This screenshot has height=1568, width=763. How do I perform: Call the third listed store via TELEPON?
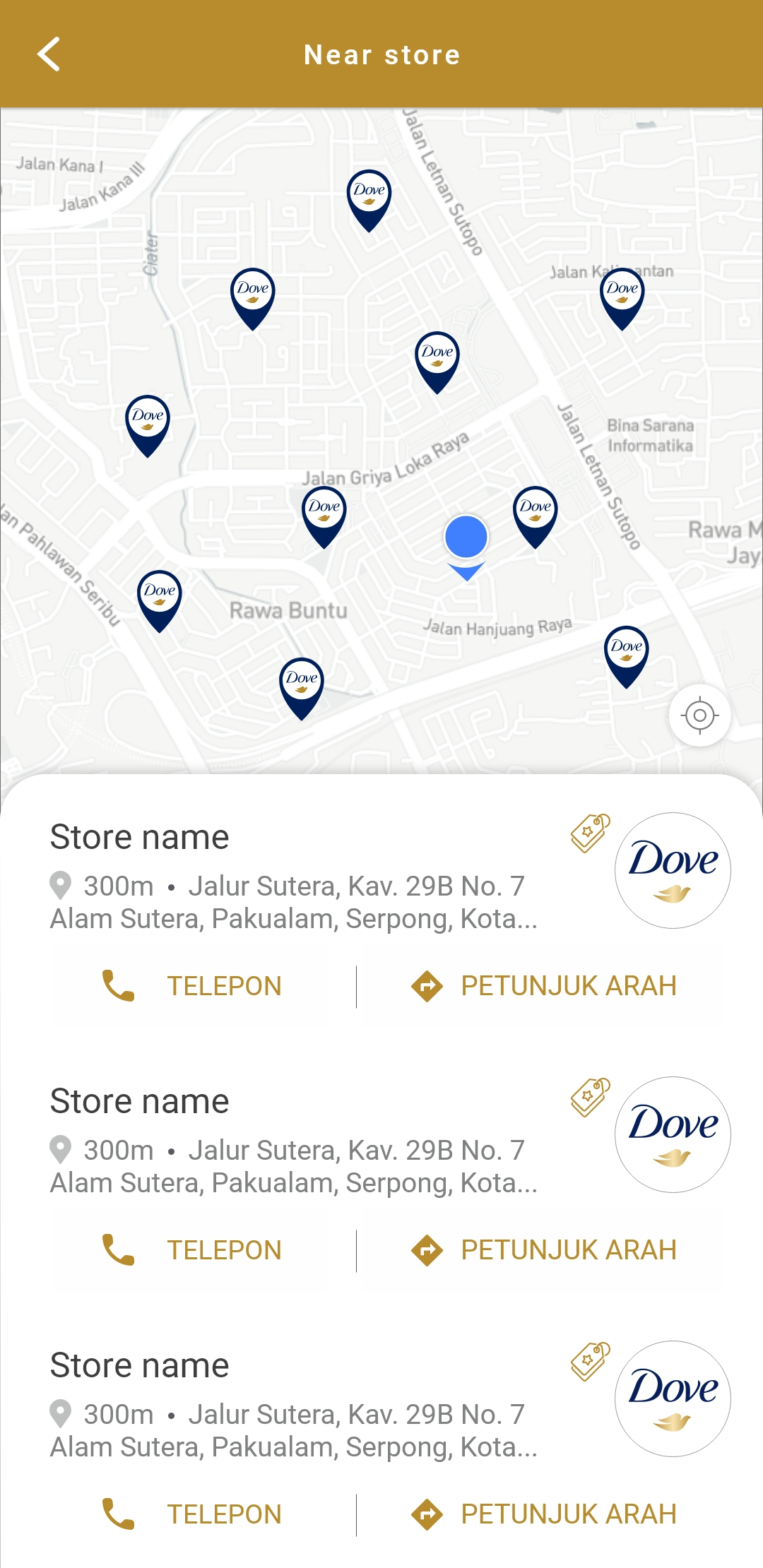tap(191, 1514)
